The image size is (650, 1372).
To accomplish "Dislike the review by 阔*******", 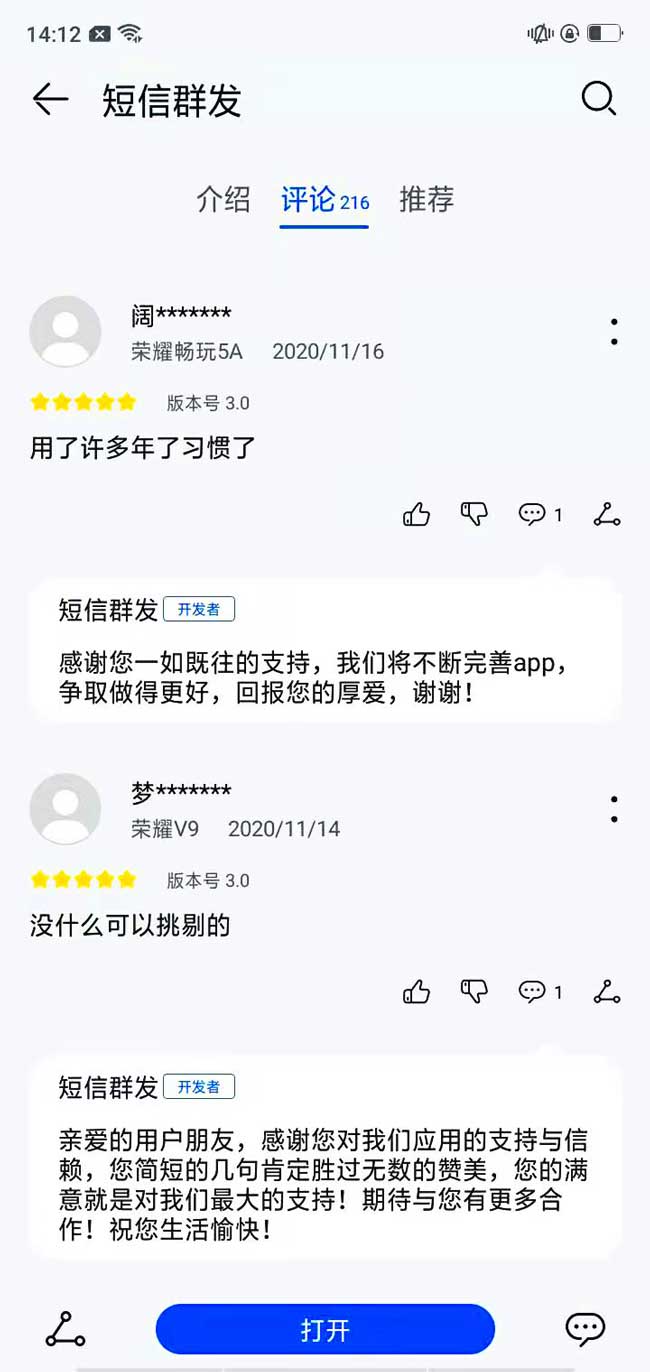I will pos(474,514).
